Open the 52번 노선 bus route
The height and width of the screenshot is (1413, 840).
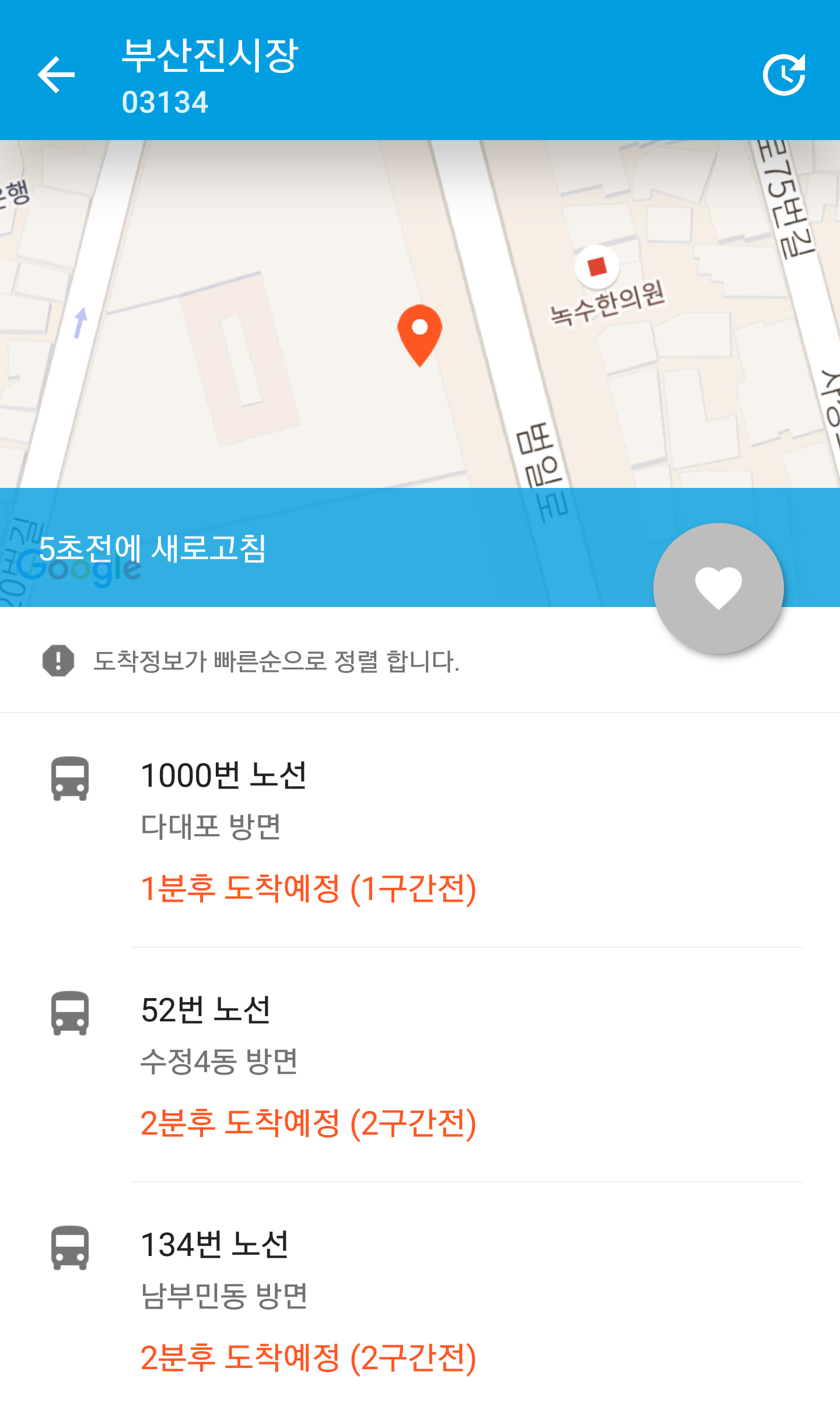coord(420,1065)
